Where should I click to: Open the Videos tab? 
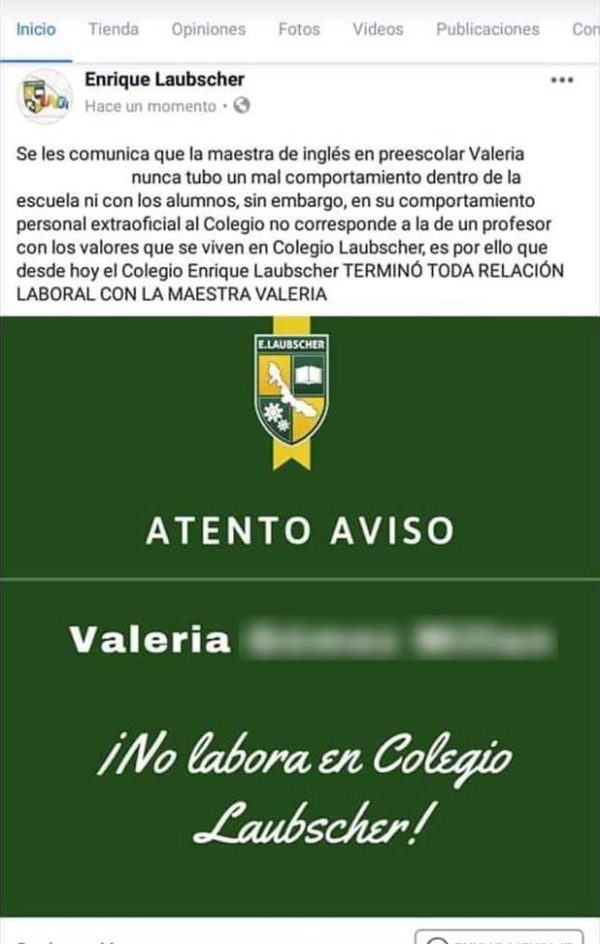click(377, 29)
